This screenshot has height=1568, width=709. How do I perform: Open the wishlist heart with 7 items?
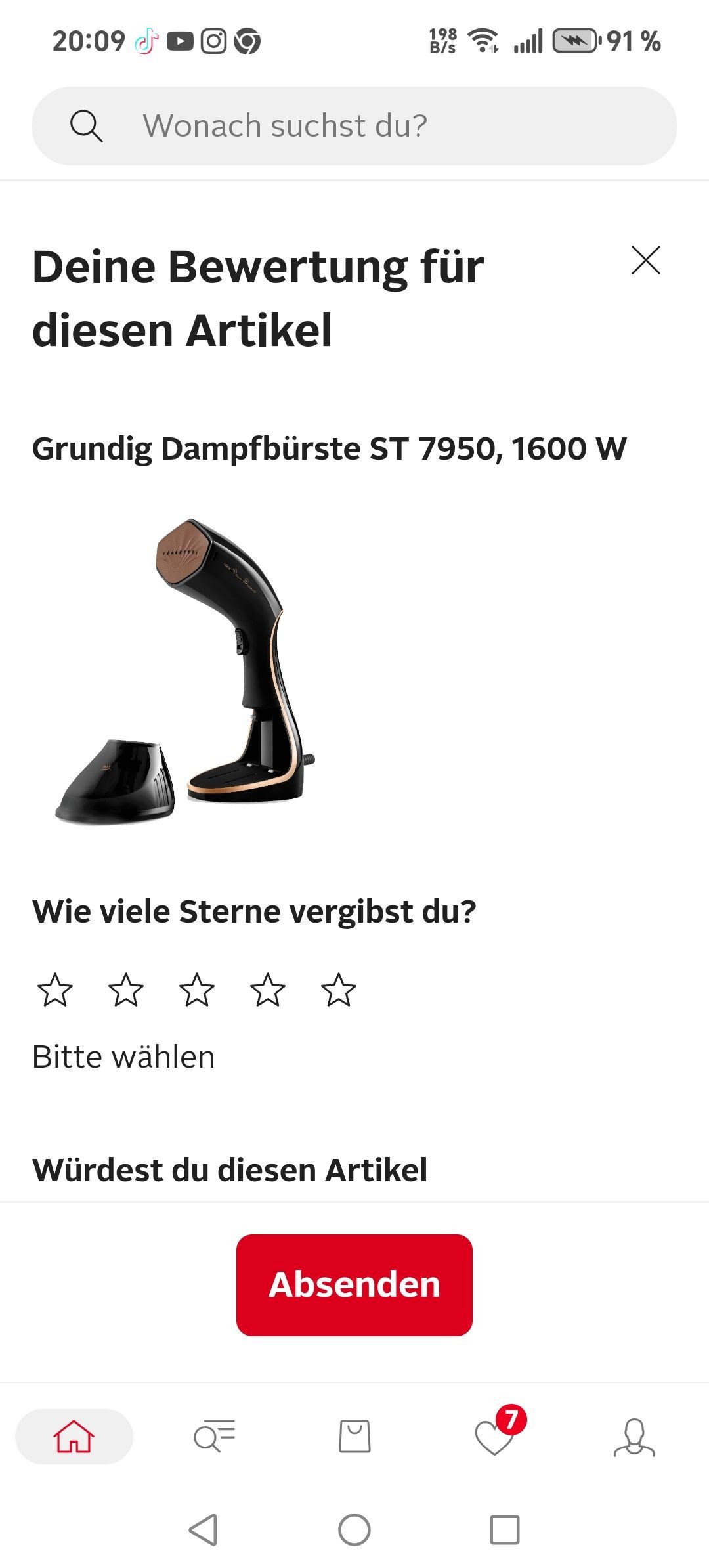[495, 1437]
